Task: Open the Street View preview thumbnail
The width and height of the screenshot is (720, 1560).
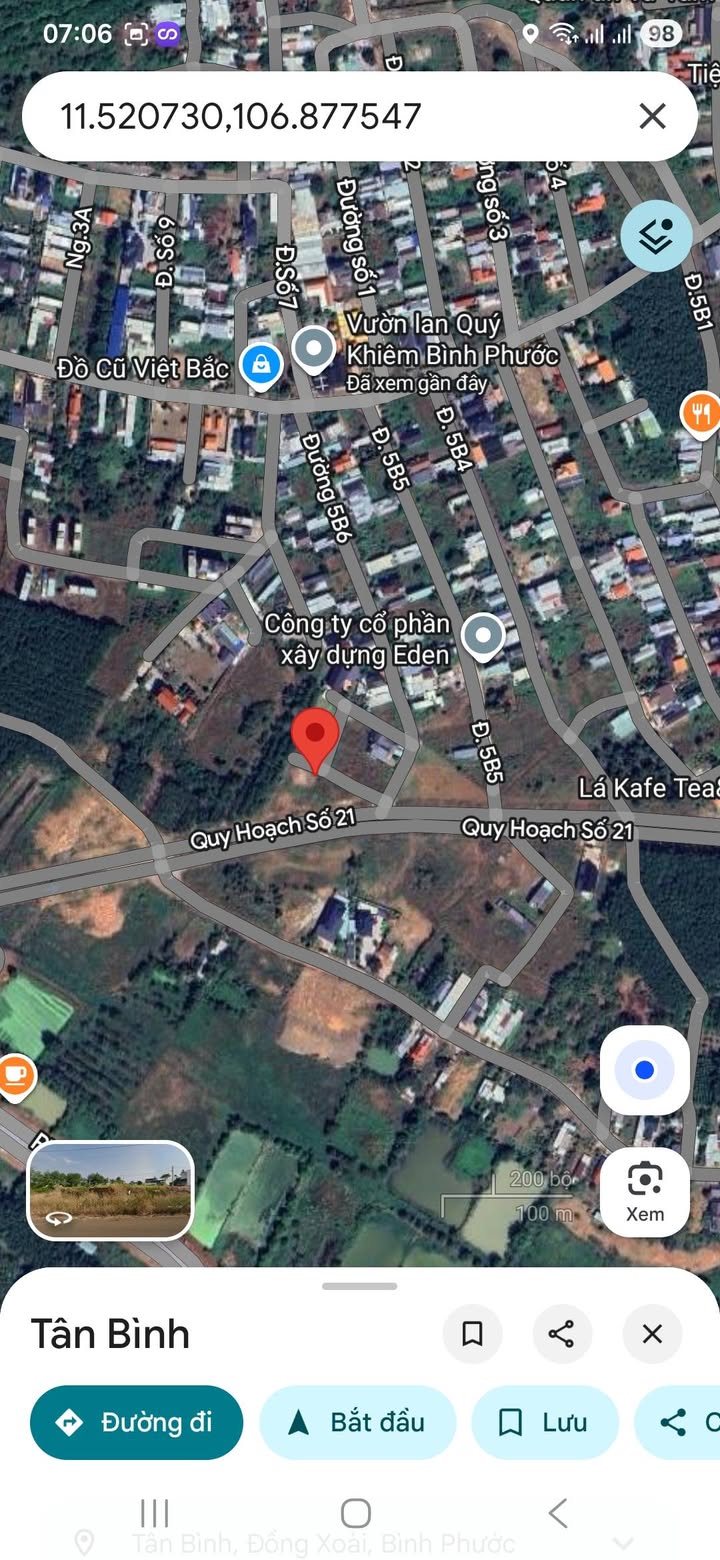Action: click(110, 1190)
